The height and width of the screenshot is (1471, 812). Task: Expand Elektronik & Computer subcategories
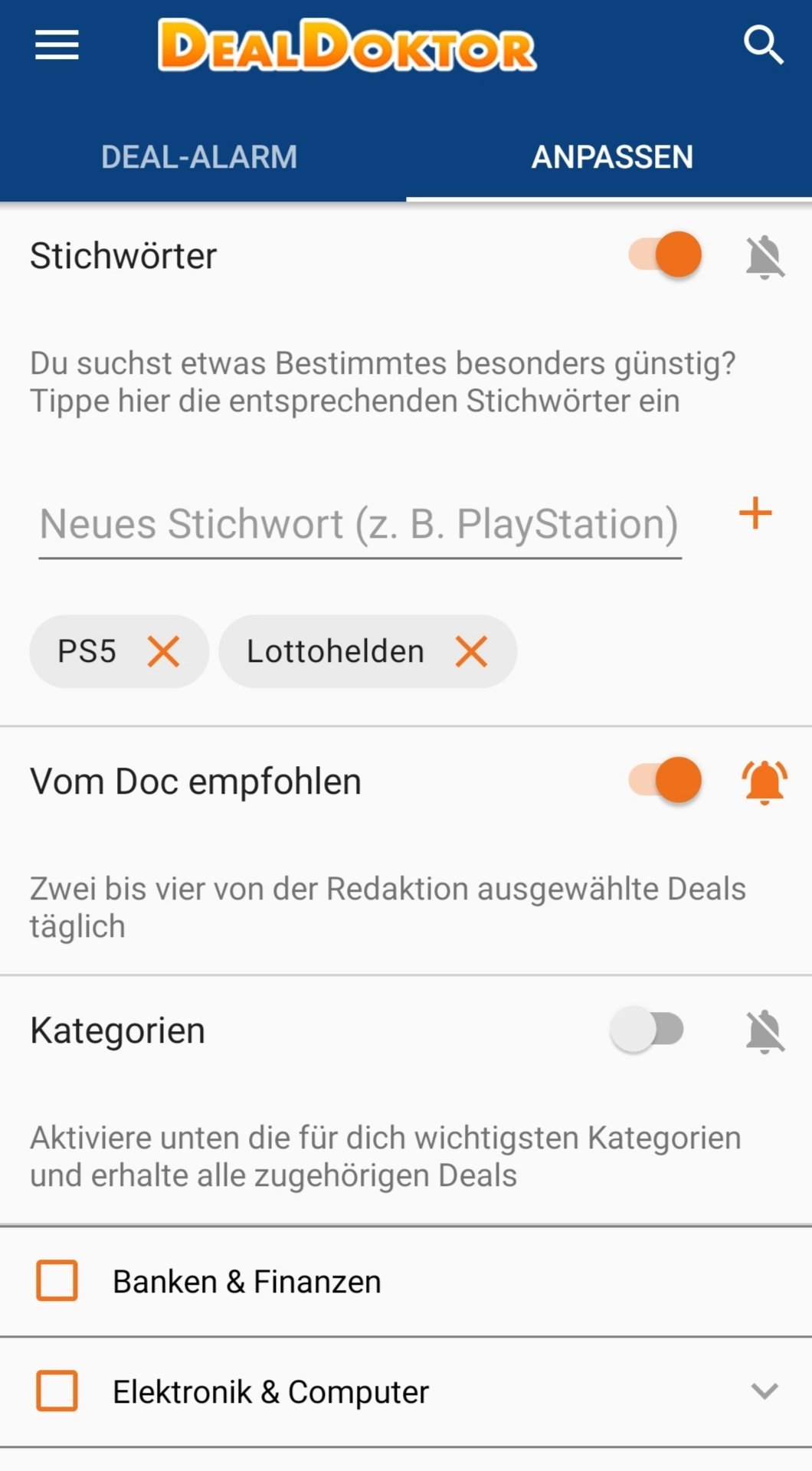(x=765, y=1391)
